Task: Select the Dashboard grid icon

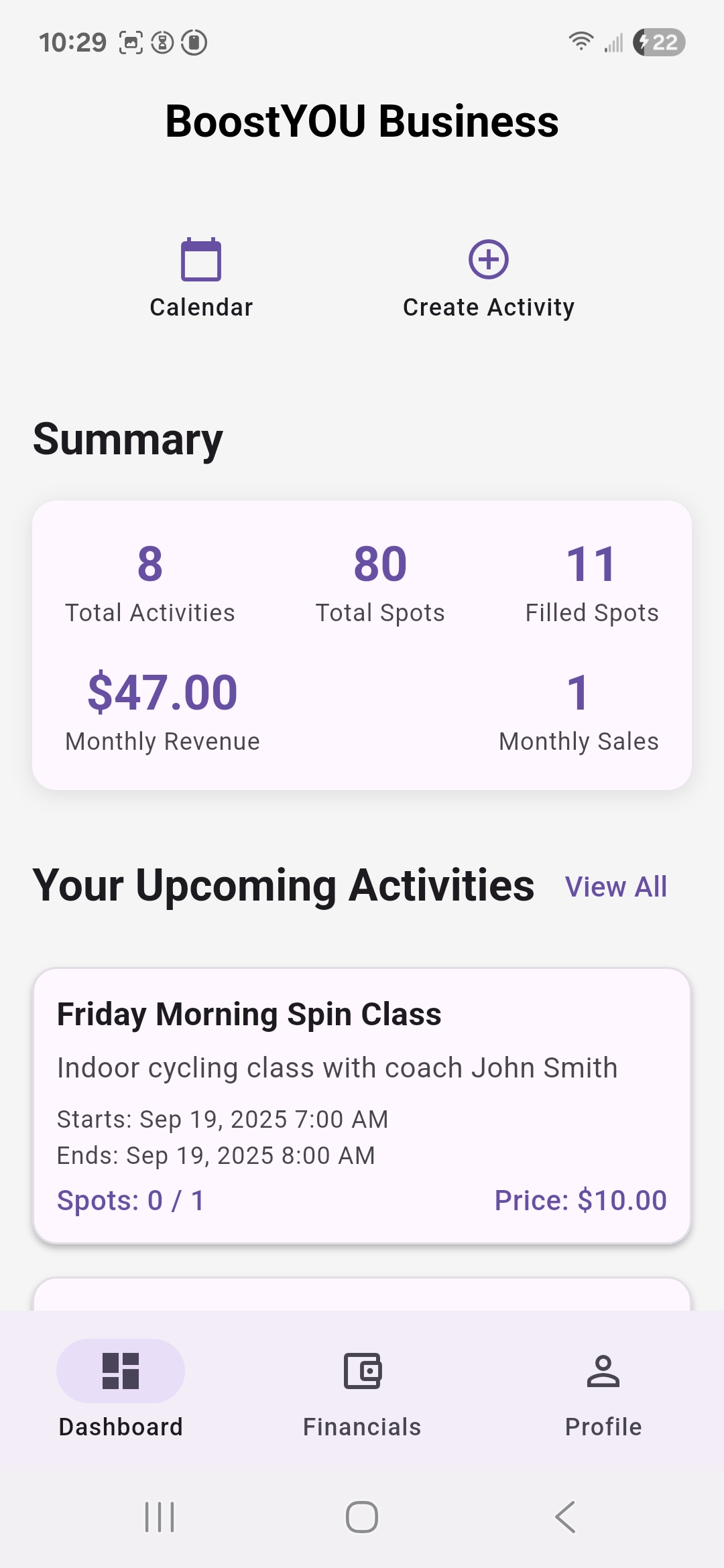Action: (121, 1371)
